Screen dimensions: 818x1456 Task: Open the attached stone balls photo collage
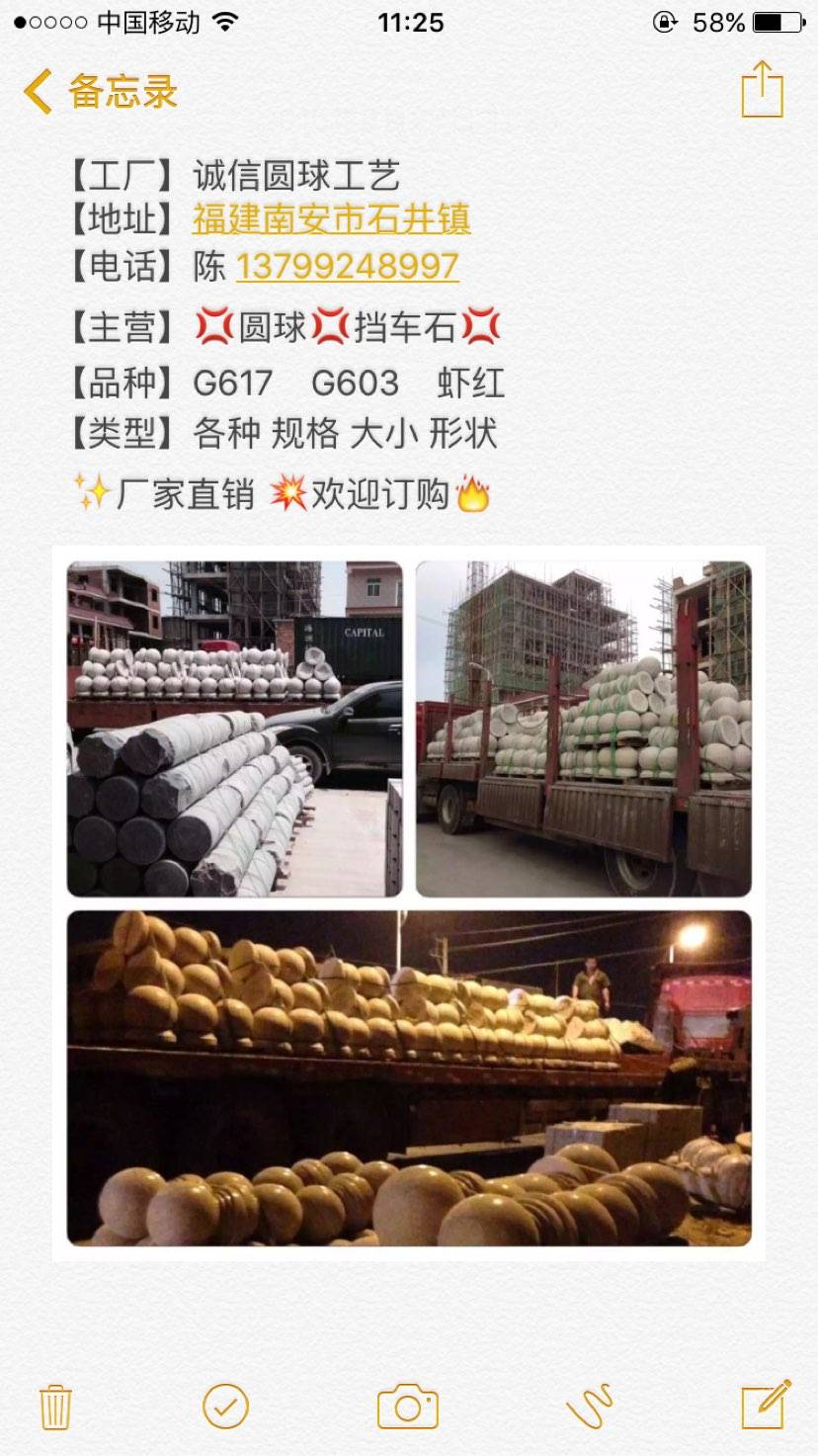(x=409, y=902)
